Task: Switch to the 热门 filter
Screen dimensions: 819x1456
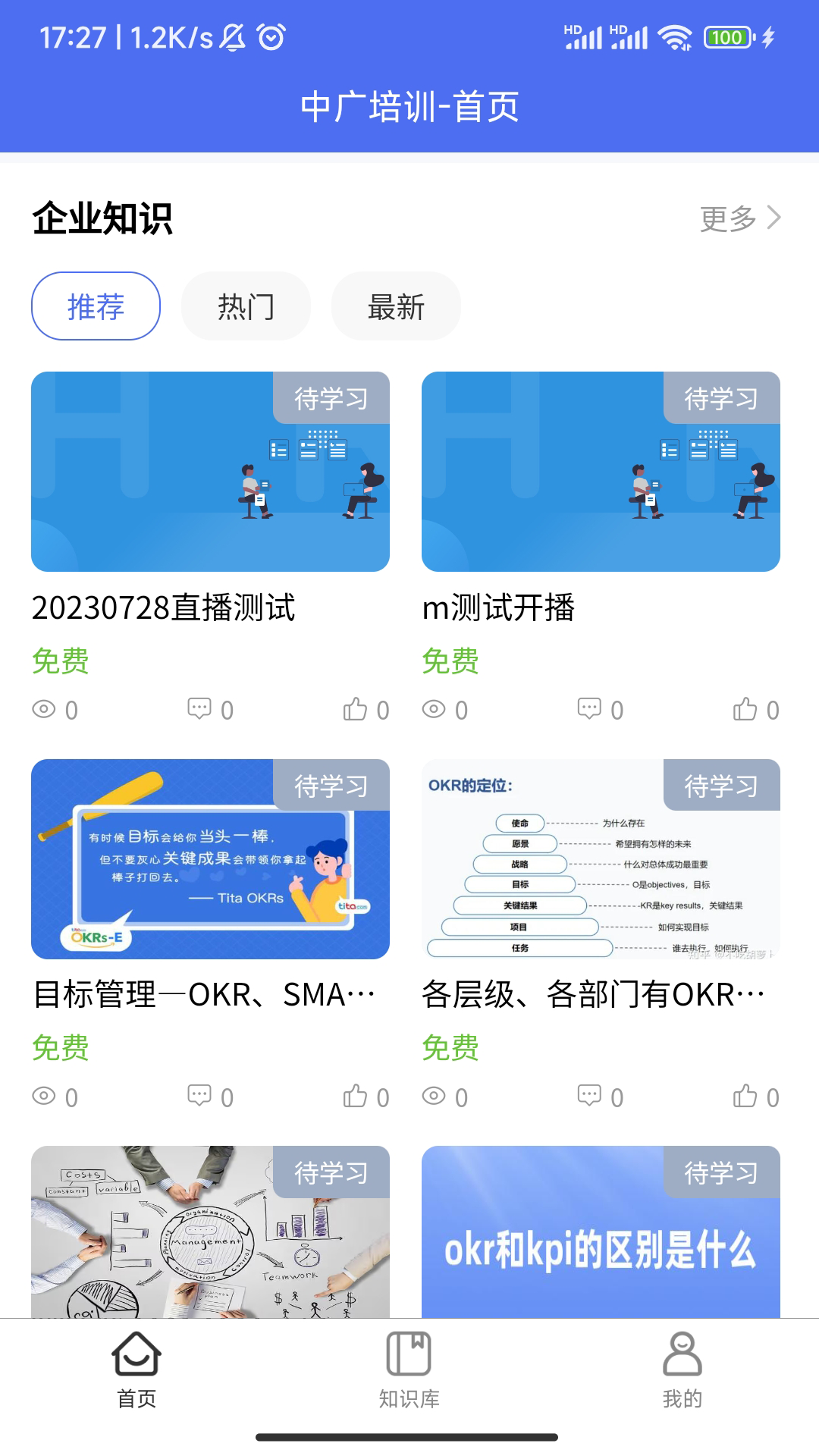Action: 246,306
